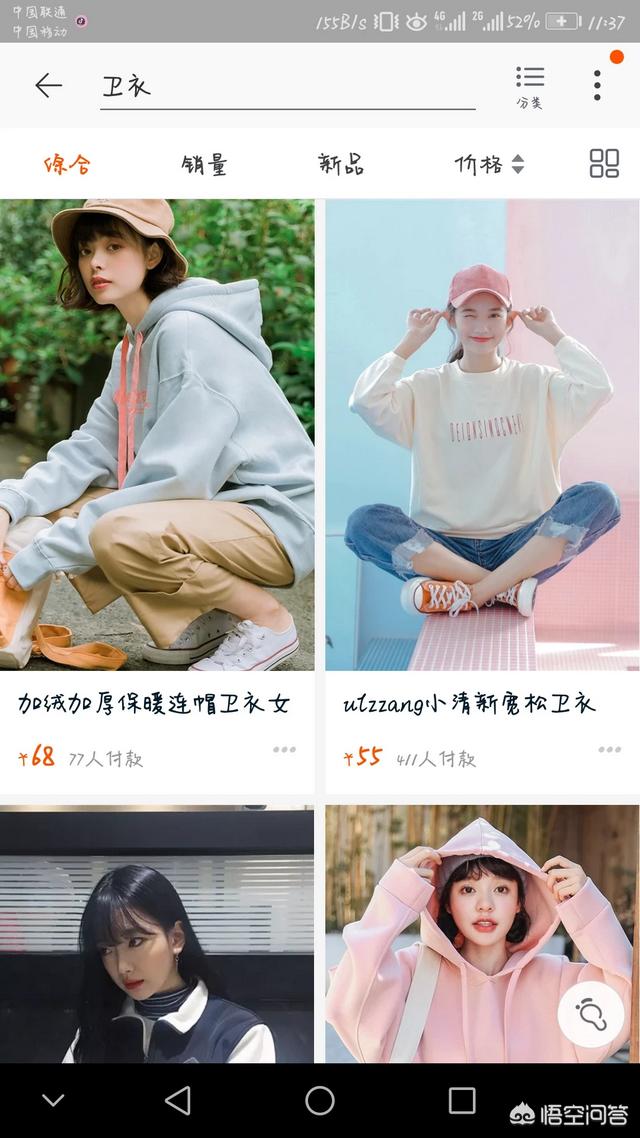Select the 综合 sorting tab
This screenshot has height=1138, width=640.
point(67,164)
